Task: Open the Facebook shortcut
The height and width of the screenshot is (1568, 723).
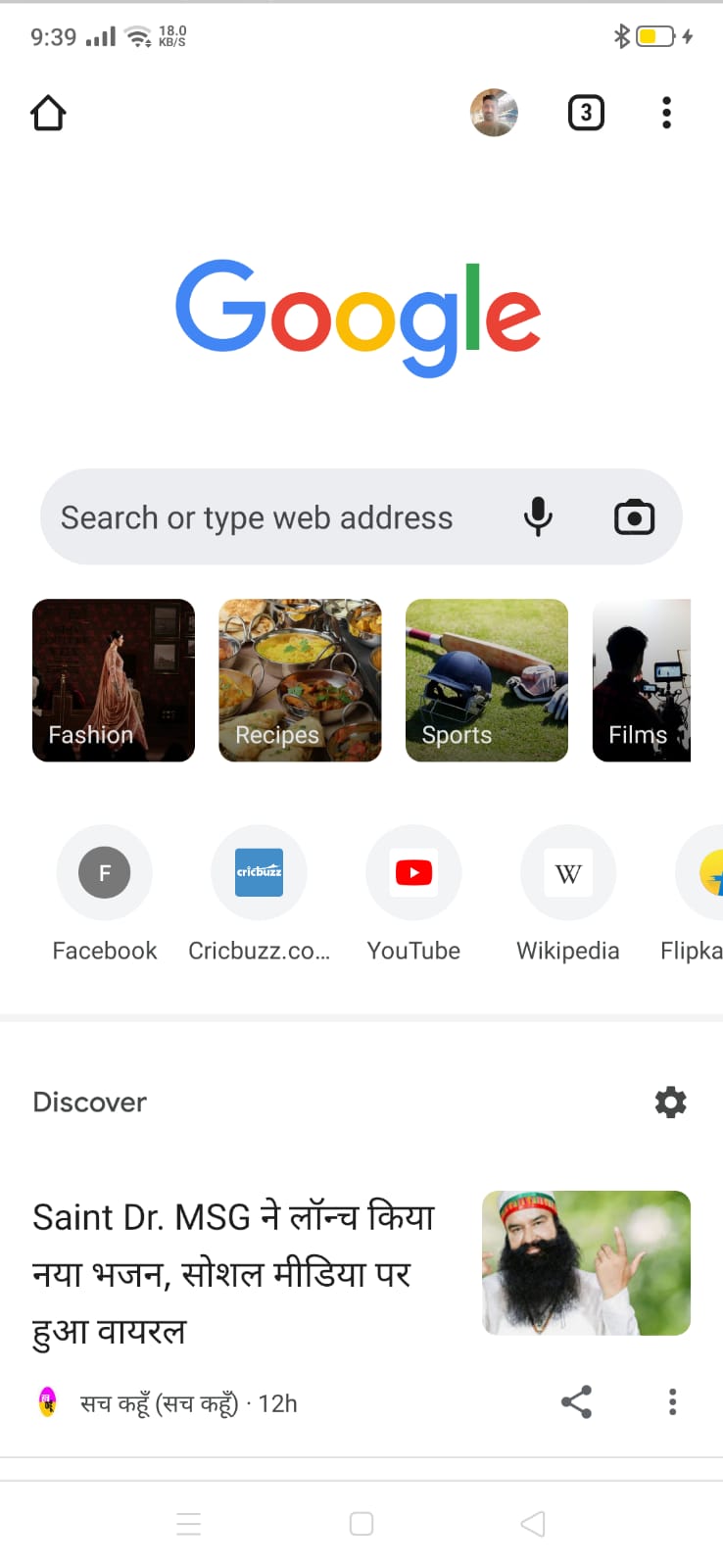Action: tap(104, 873)
